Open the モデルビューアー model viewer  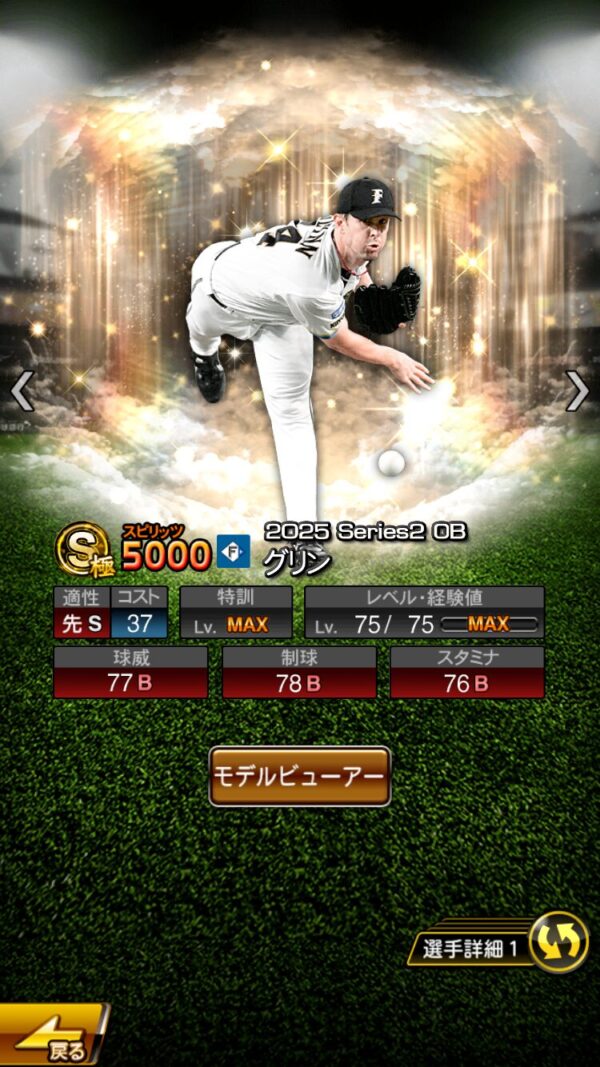coord(299,776)
